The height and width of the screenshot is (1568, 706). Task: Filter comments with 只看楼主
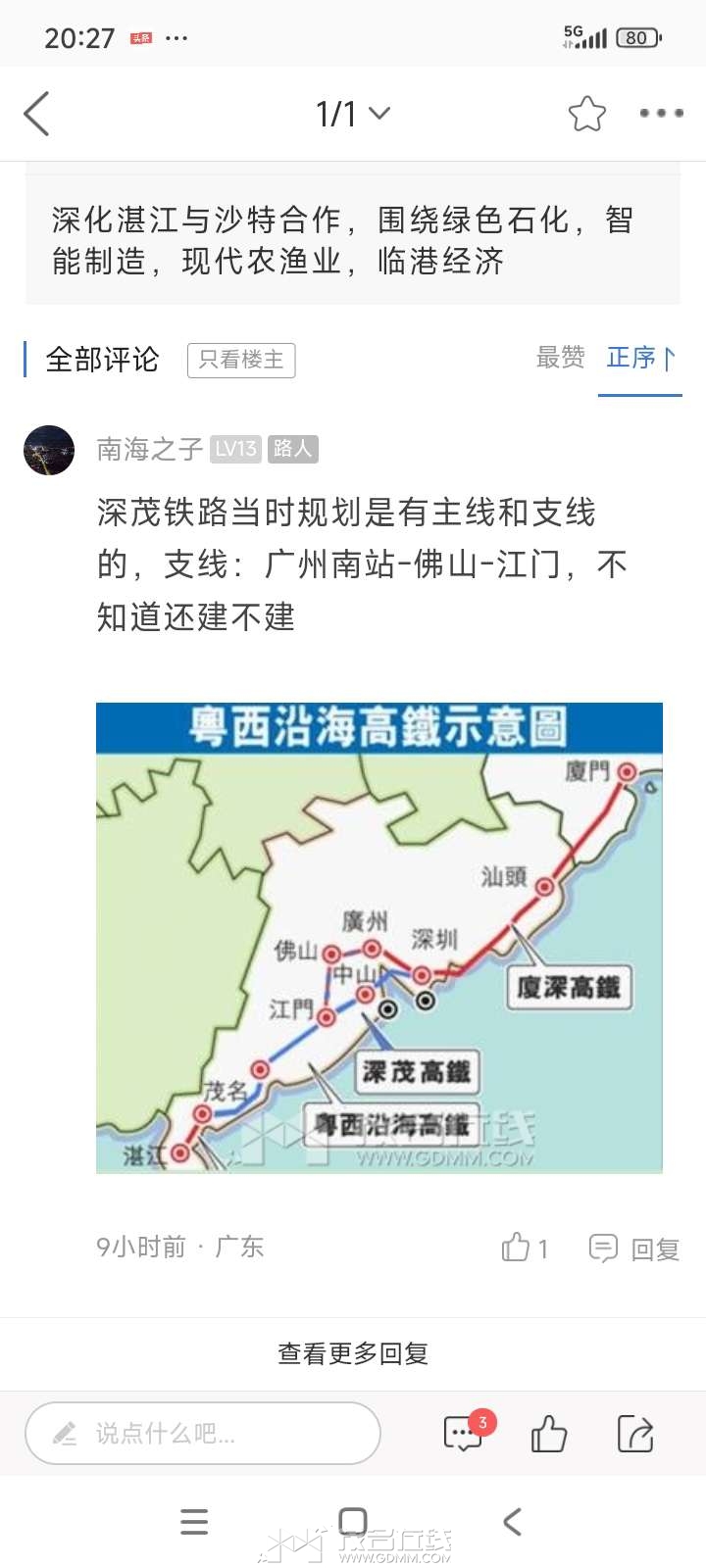coord(241,360)
